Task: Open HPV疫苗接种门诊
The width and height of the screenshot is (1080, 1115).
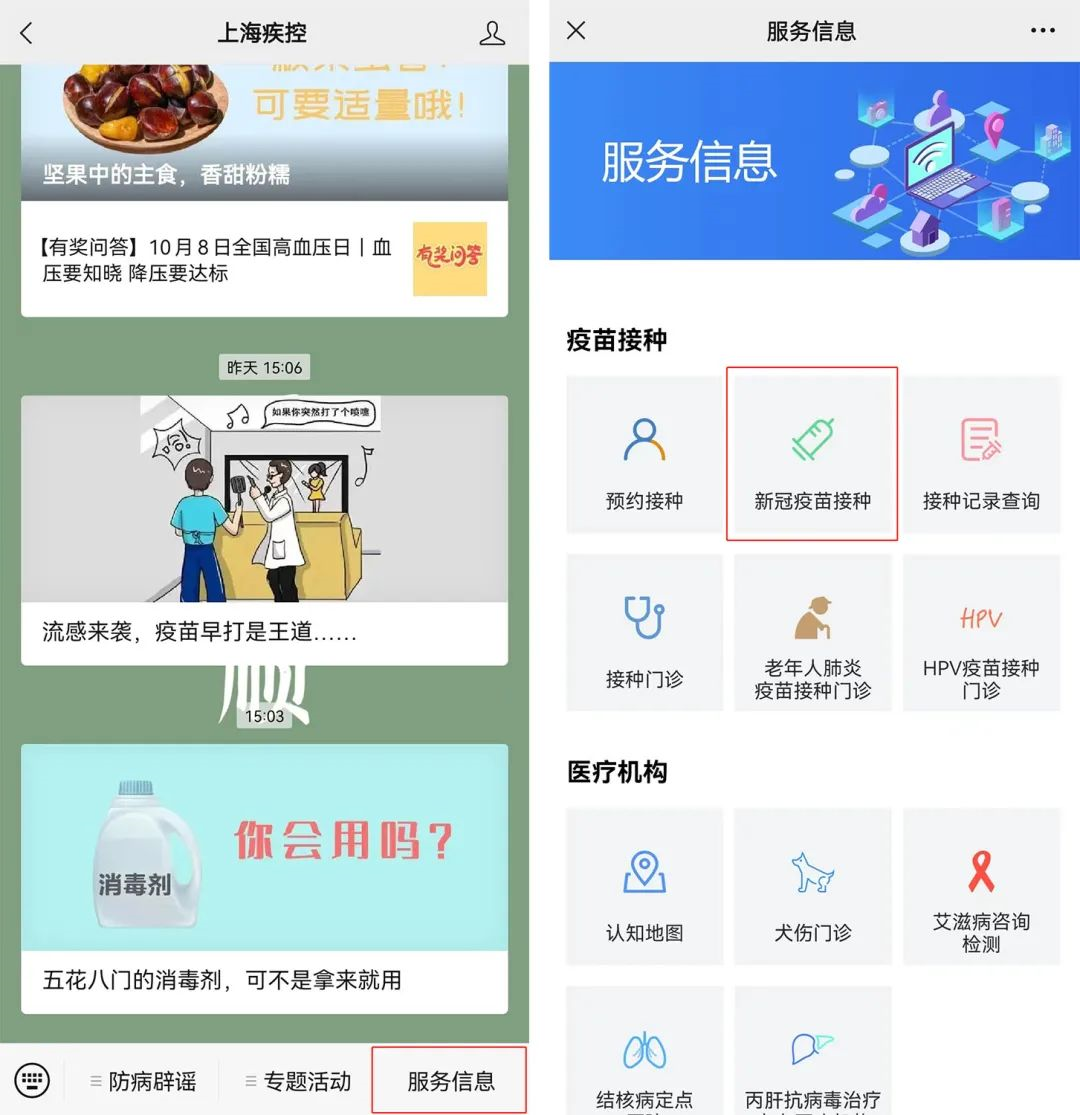Action: tap(981, 634)
